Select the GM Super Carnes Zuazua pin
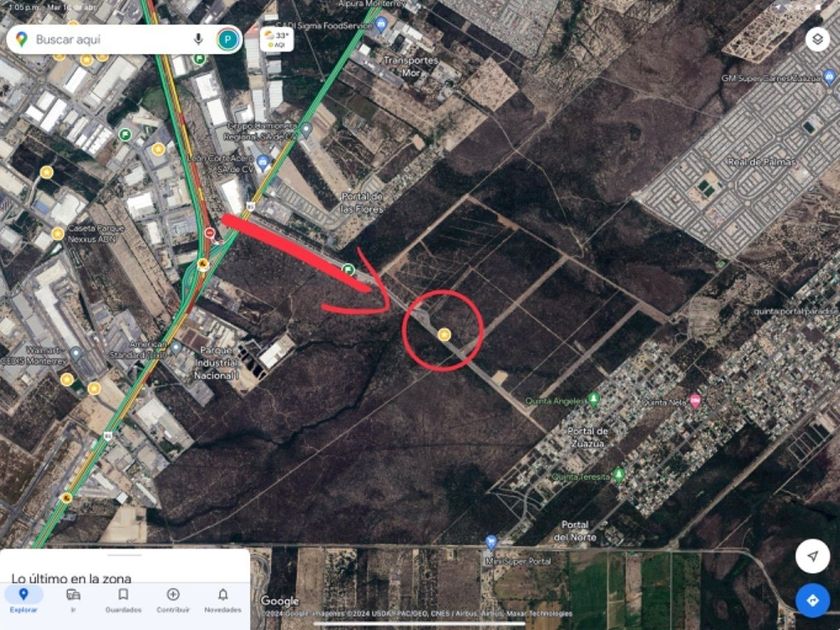Image resolution: width=840 pixels, height=630 pixels. pos(829,78)
